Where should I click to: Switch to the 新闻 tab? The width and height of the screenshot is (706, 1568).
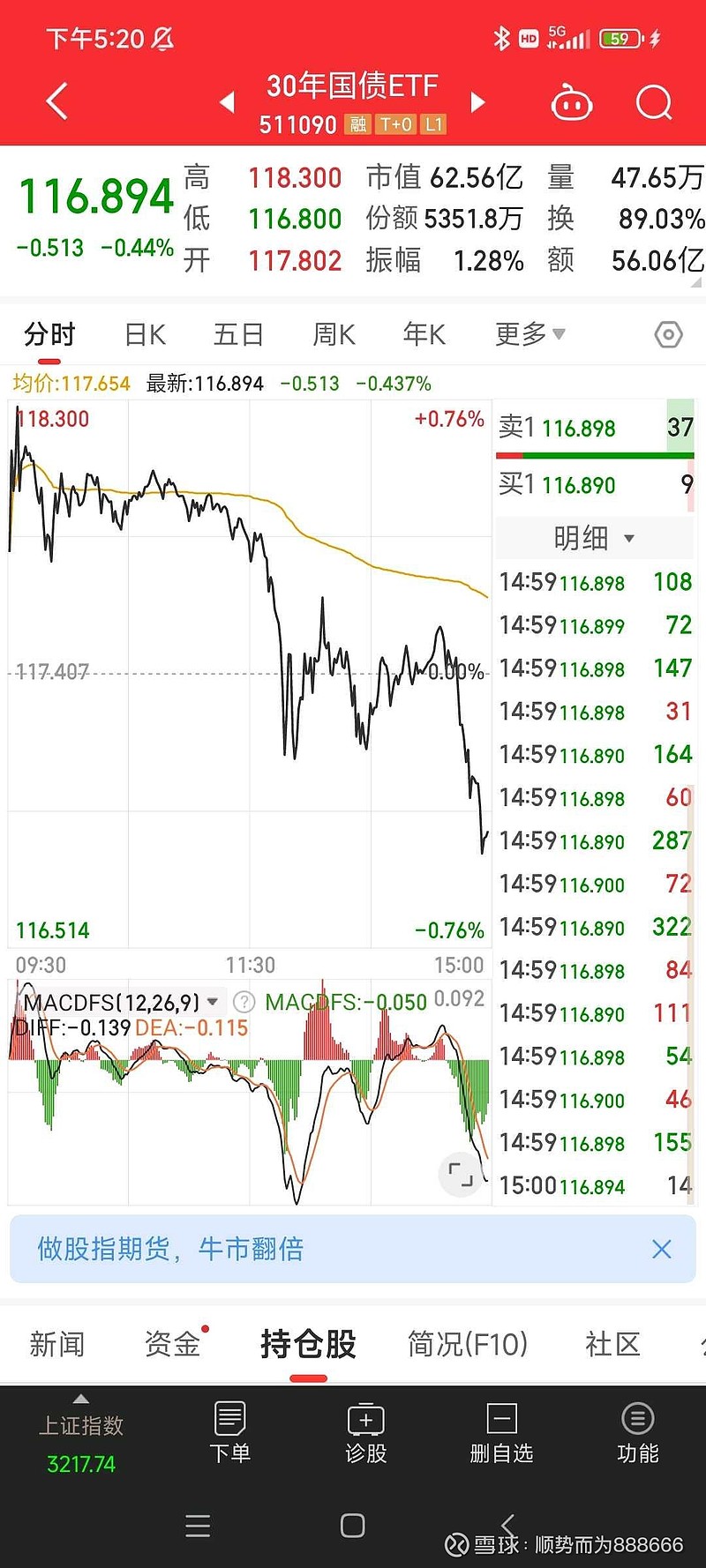pyautogui.click(x=57, y=1344)
